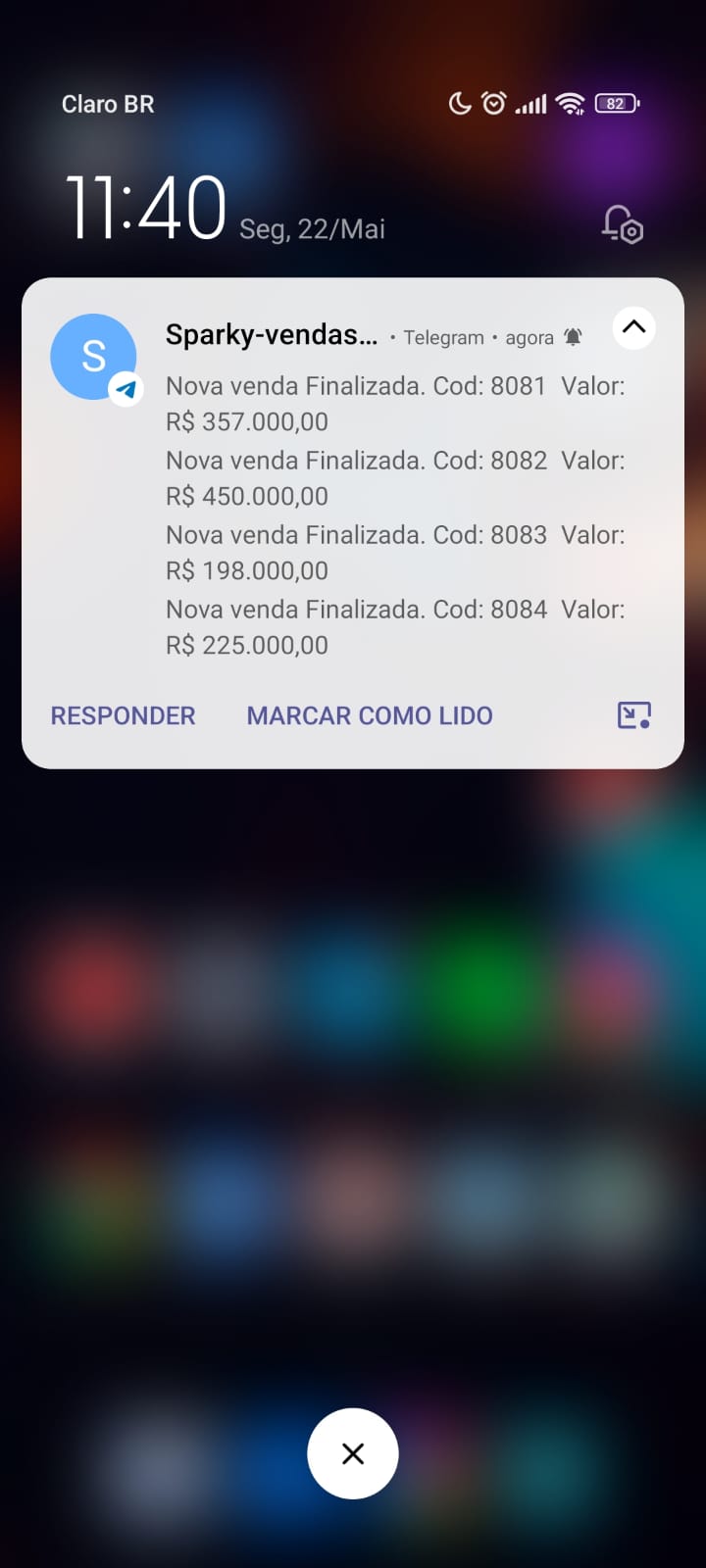Collapse the Sparky-vendas notification
This screenshot has height=1568, width=706.
click(x=633, y=327)
